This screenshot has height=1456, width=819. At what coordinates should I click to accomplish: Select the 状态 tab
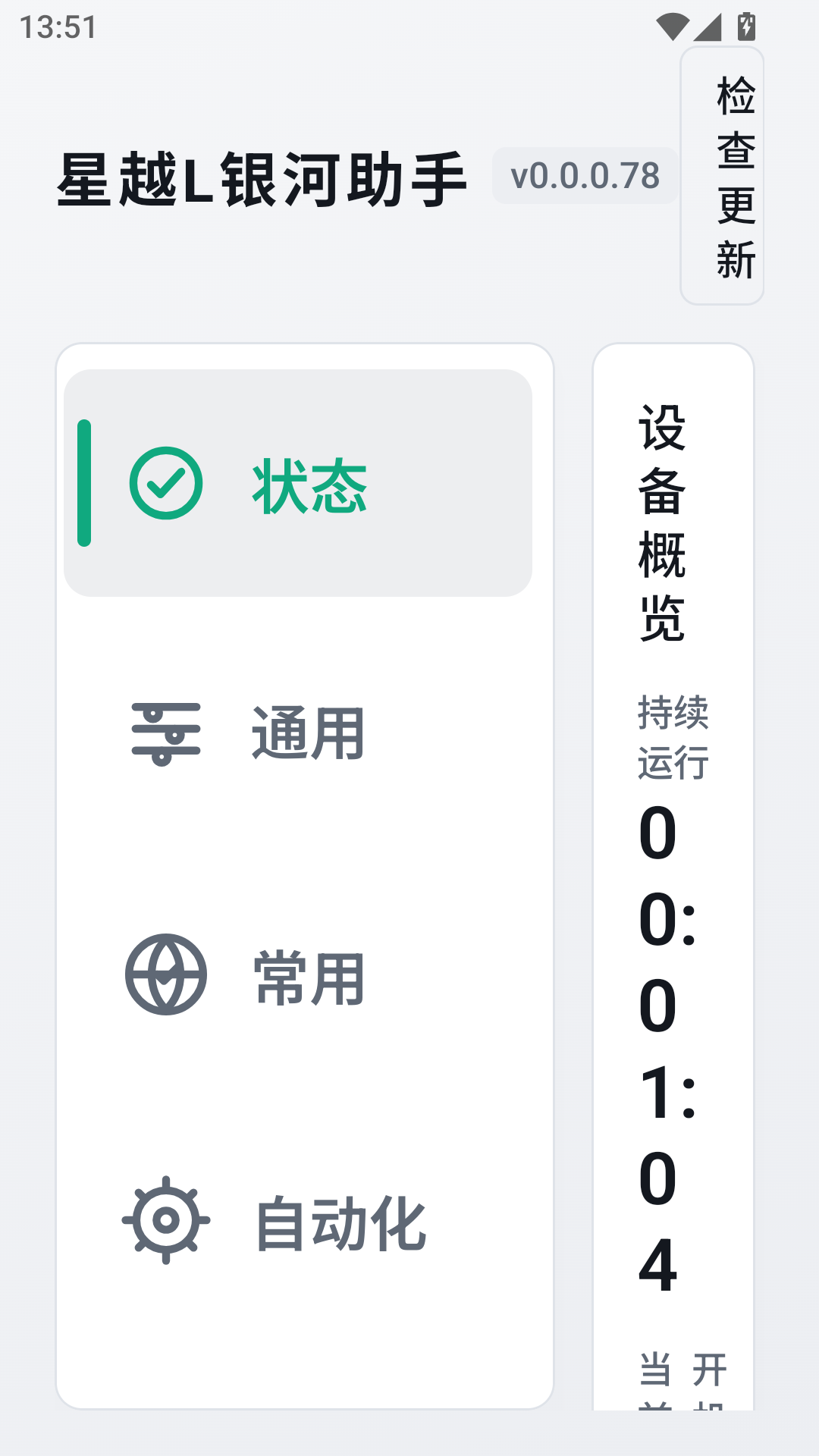point(298,483)
